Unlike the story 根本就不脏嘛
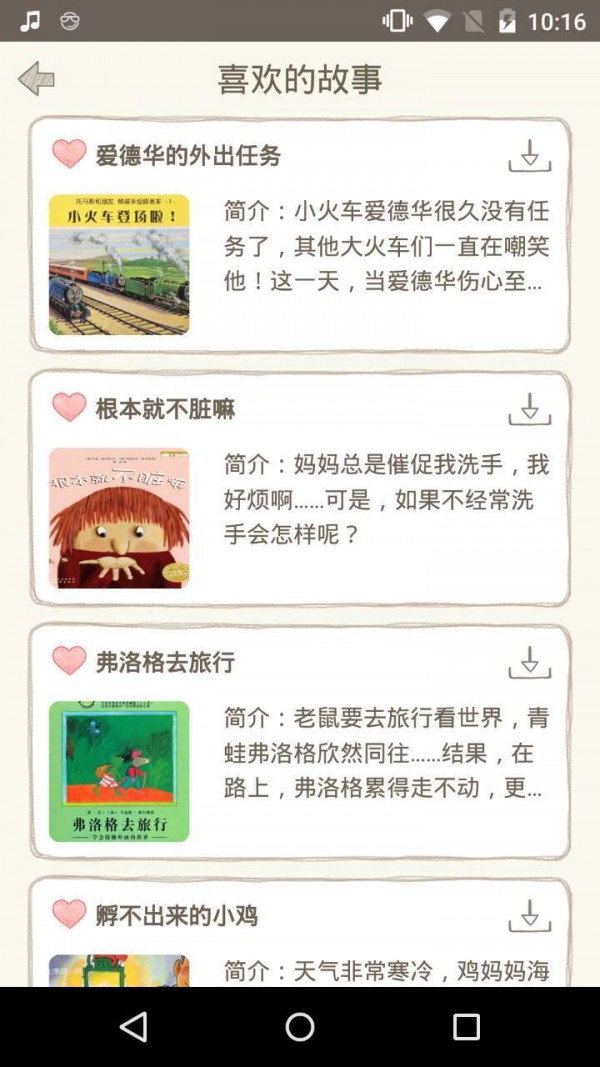 69,407
